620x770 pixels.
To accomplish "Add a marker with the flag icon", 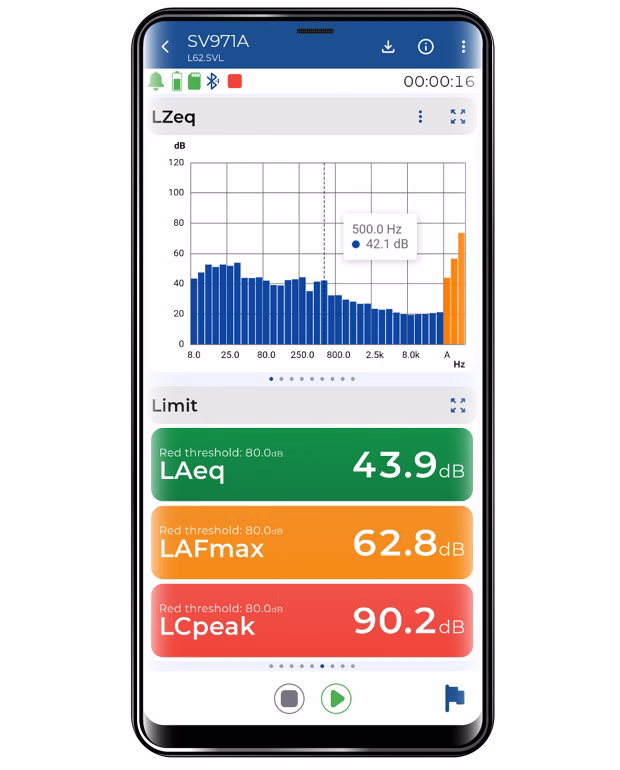I will coord(455,698).
